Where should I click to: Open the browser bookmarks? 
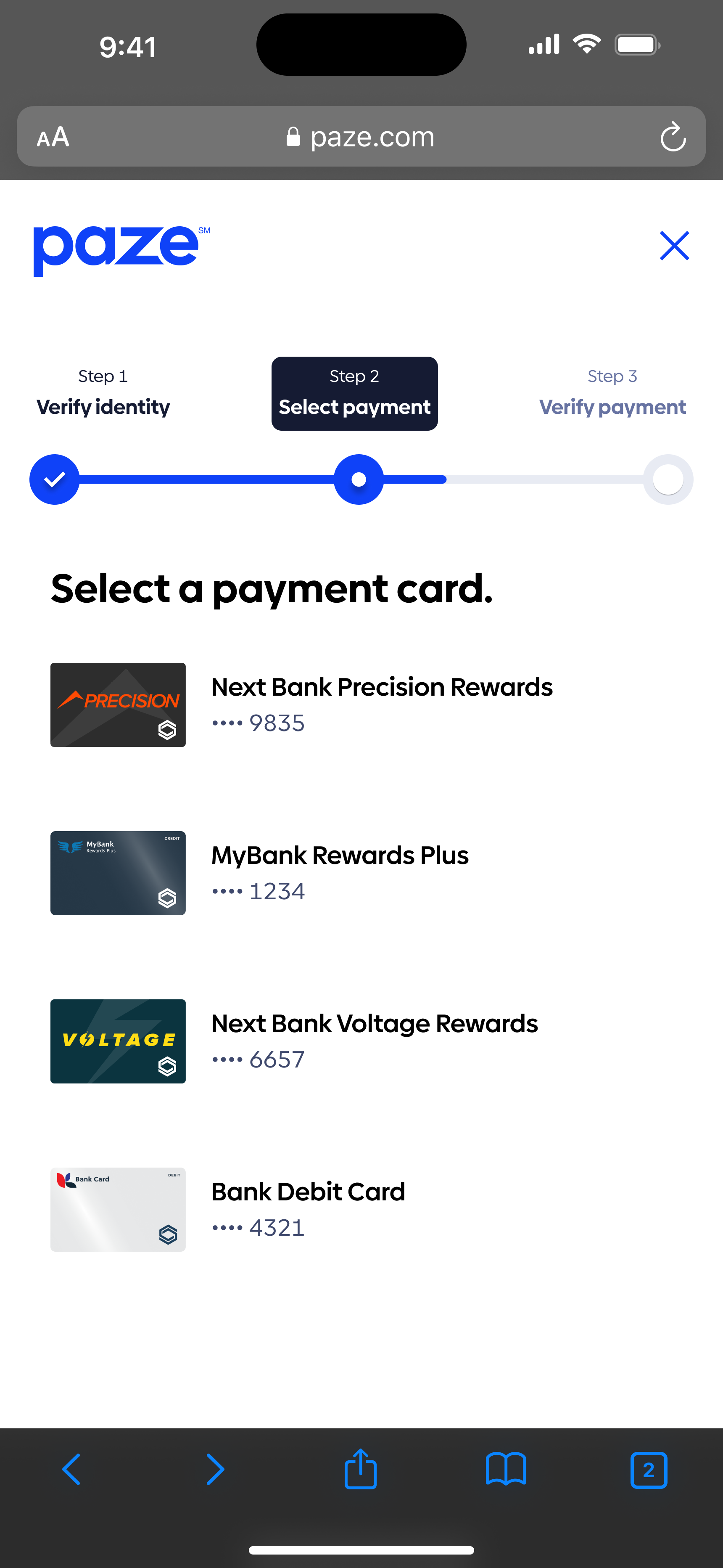pos(506,1470)
